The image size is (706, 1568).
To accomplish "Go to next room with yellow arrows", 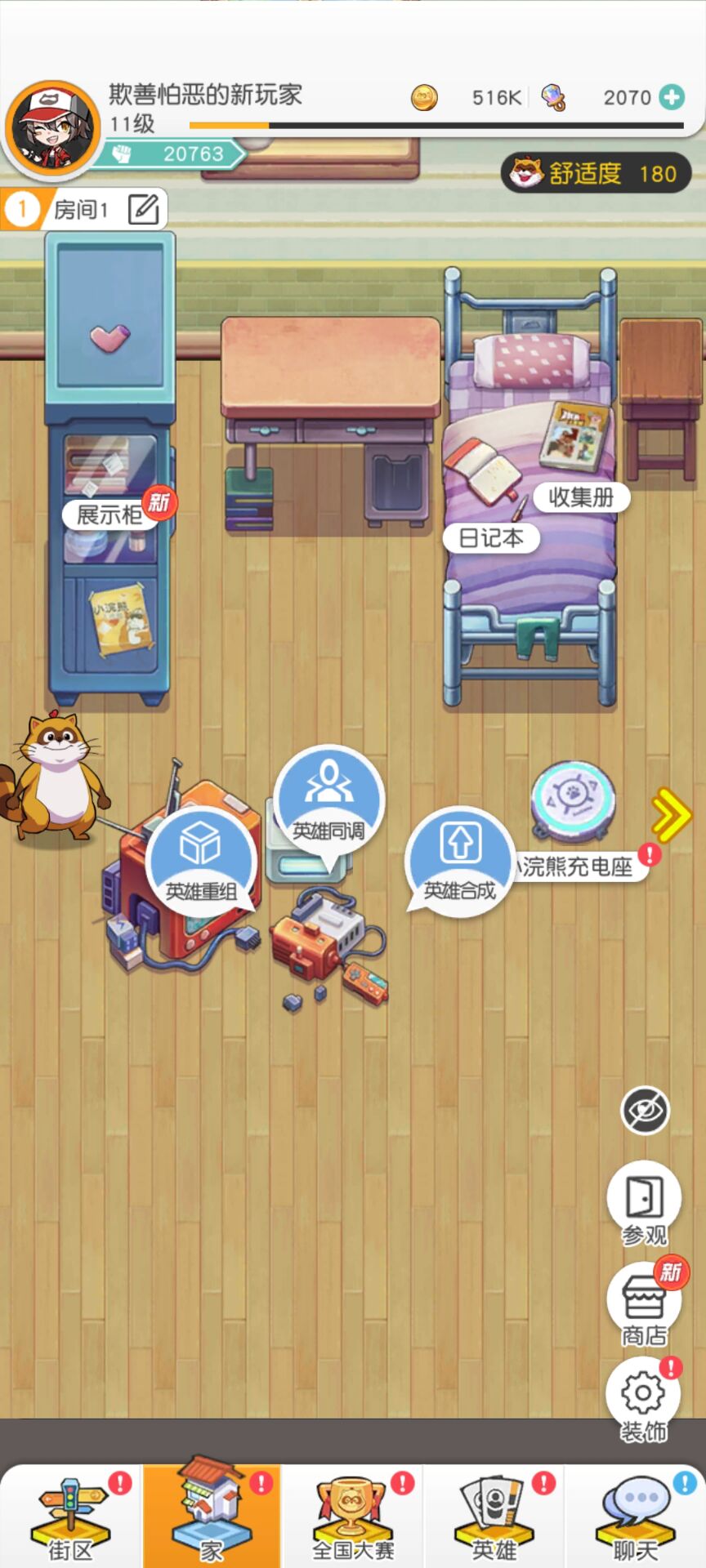I will (x=672, y=814).
